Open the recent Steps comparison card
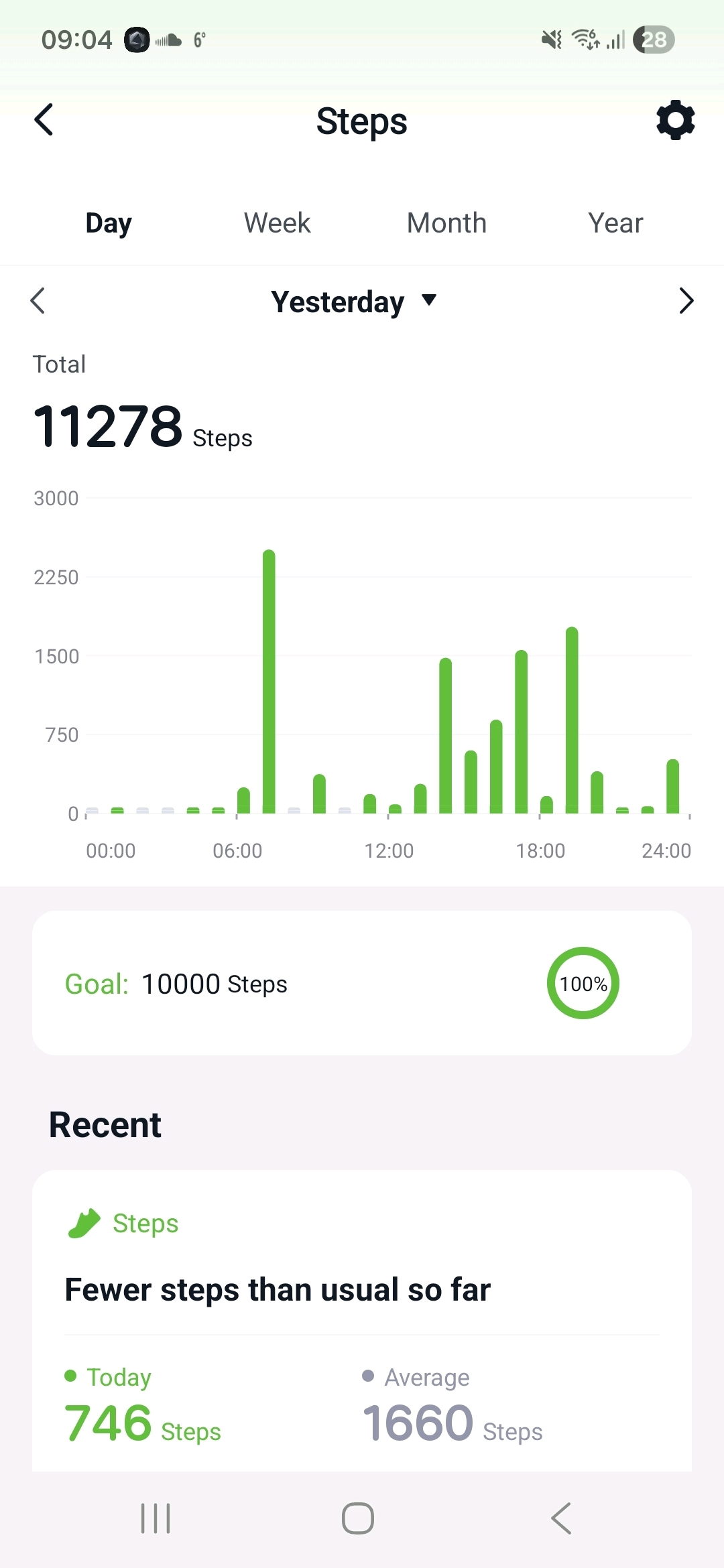The height and width of the screenshot is (1568, 724). pos(362,1320)
